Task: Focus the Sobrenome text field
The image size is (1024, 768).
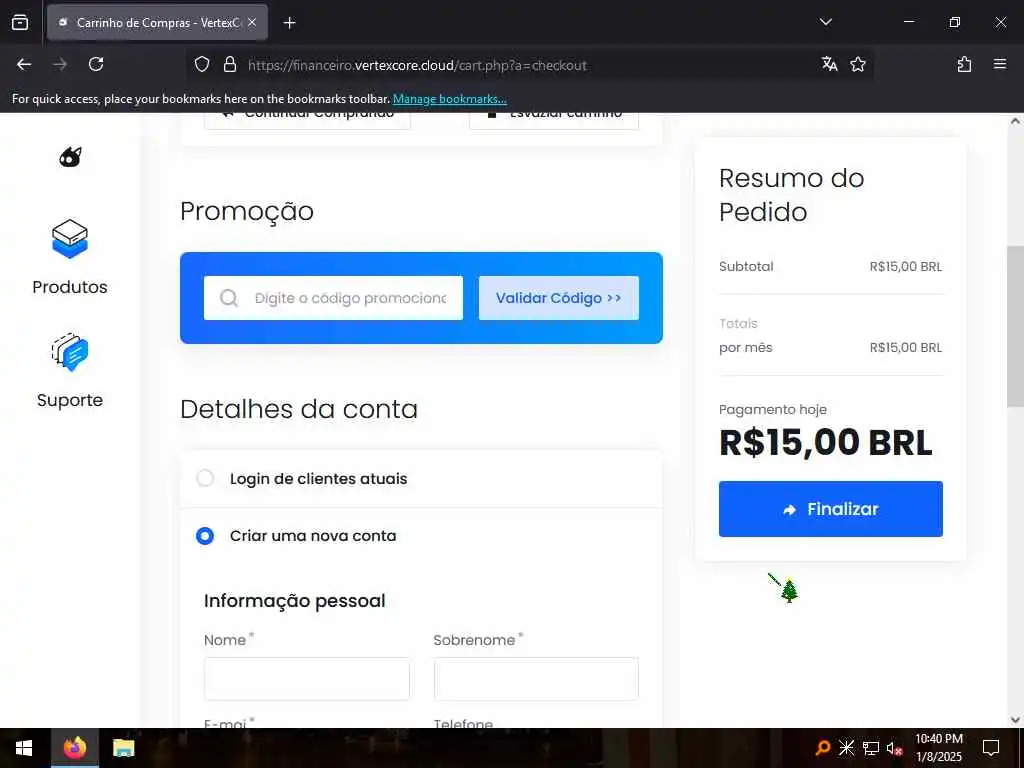Action: [536, 678]
